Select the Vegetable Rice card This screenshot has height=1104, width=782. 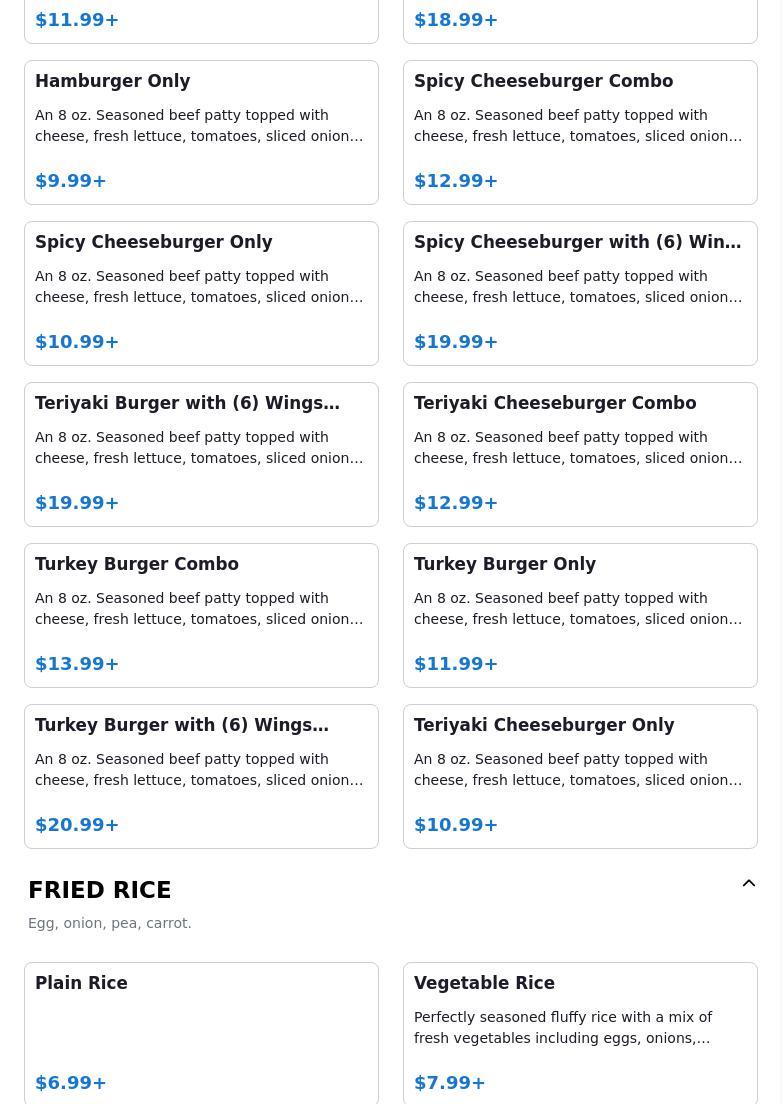[x=580, y=1033]
